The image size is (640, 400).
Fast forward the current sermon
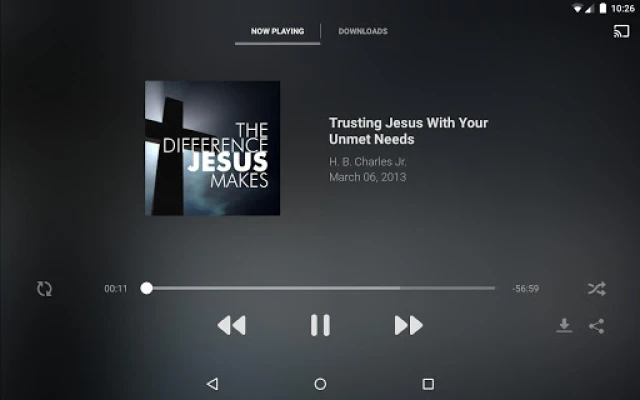coord(408,325)
